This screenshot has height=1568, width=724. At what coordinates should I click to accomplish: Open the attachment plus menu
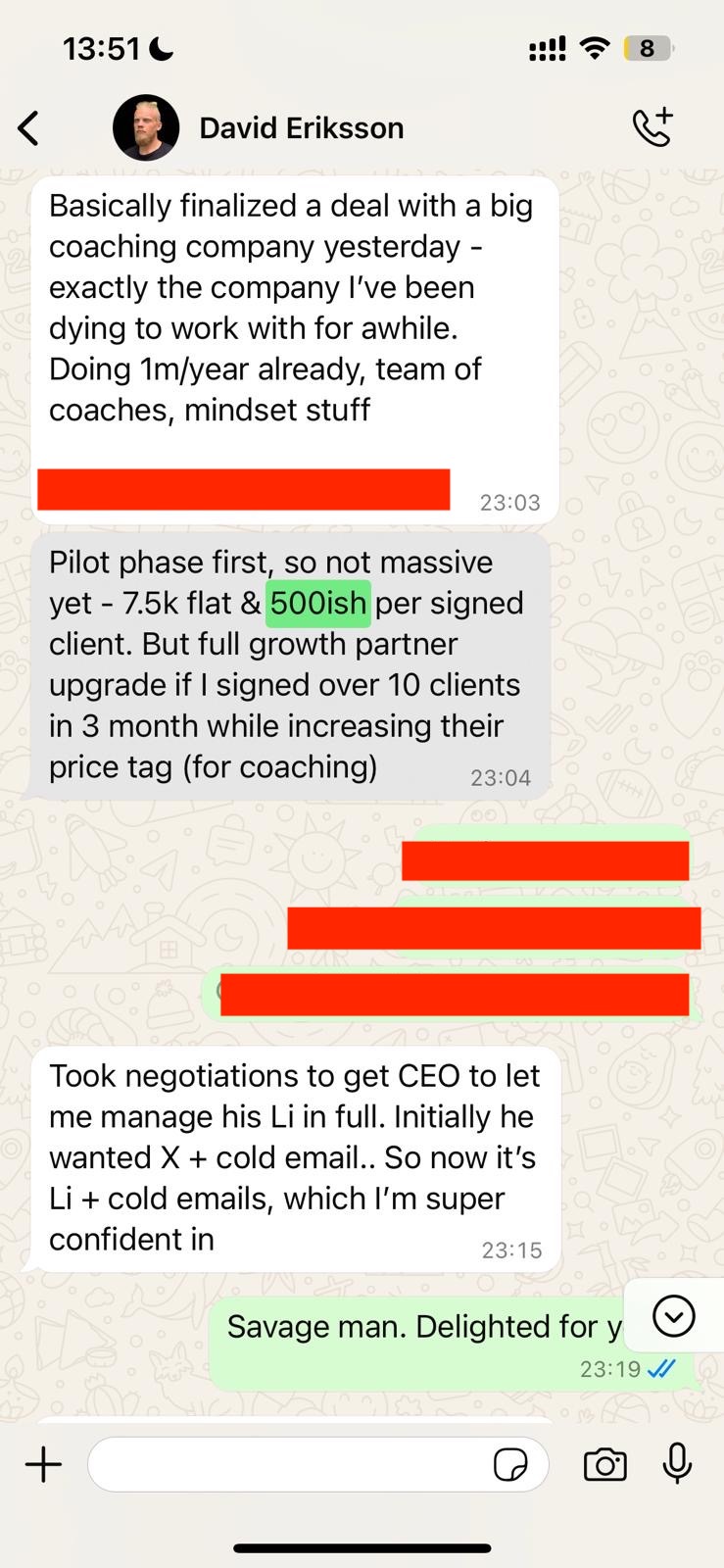[x=43, y=1465]
